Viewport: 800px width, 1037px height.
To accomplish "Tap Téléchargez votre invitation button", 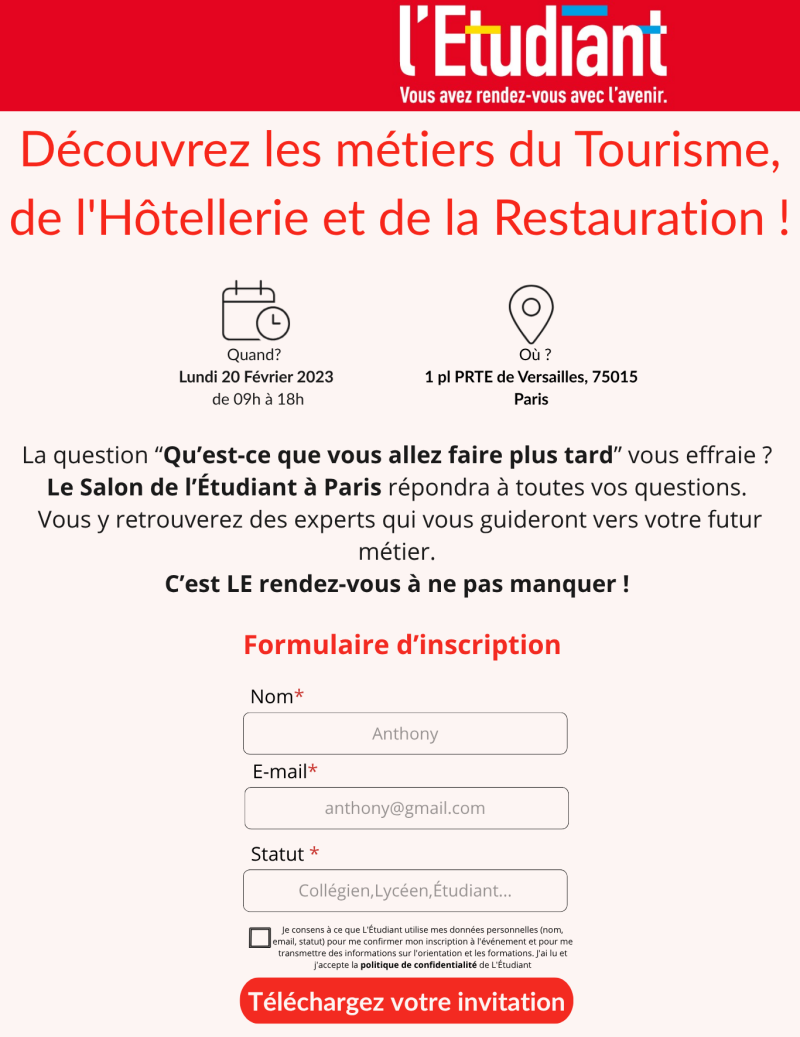I will click(x=406, y=1001).
